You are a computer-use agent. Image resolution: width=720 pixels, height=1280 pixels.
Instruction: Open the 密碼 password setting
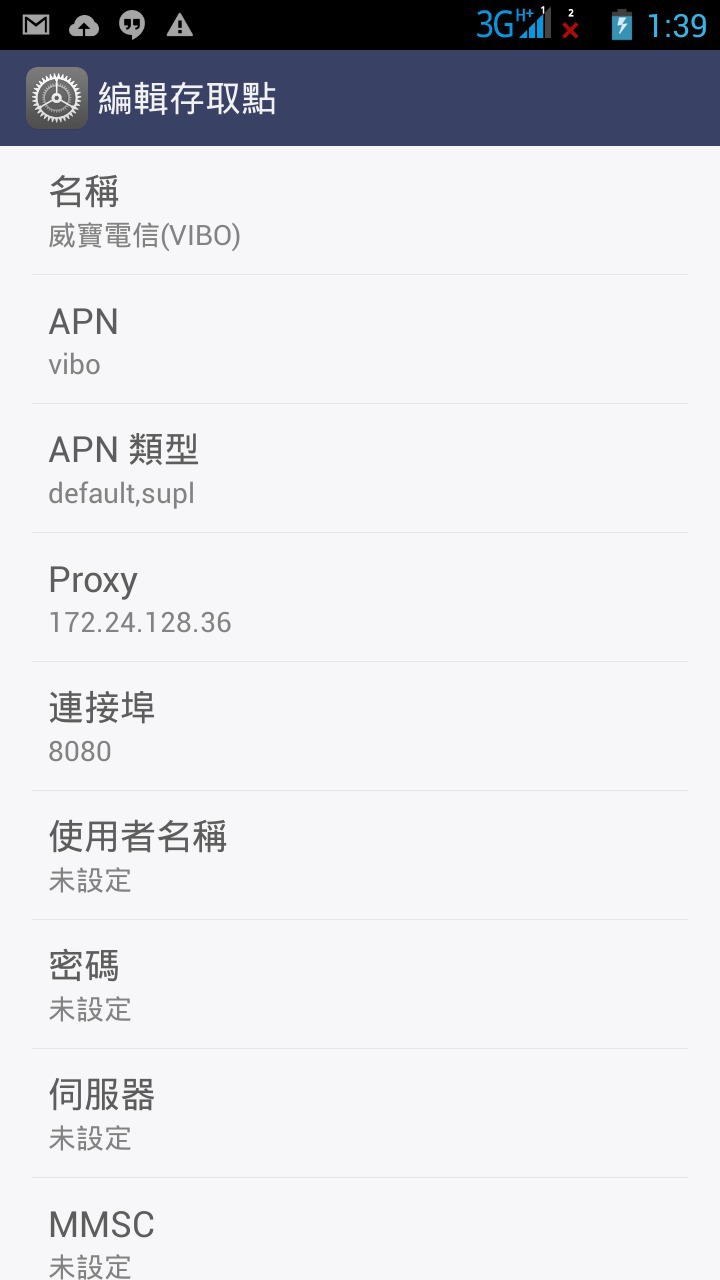360,985
